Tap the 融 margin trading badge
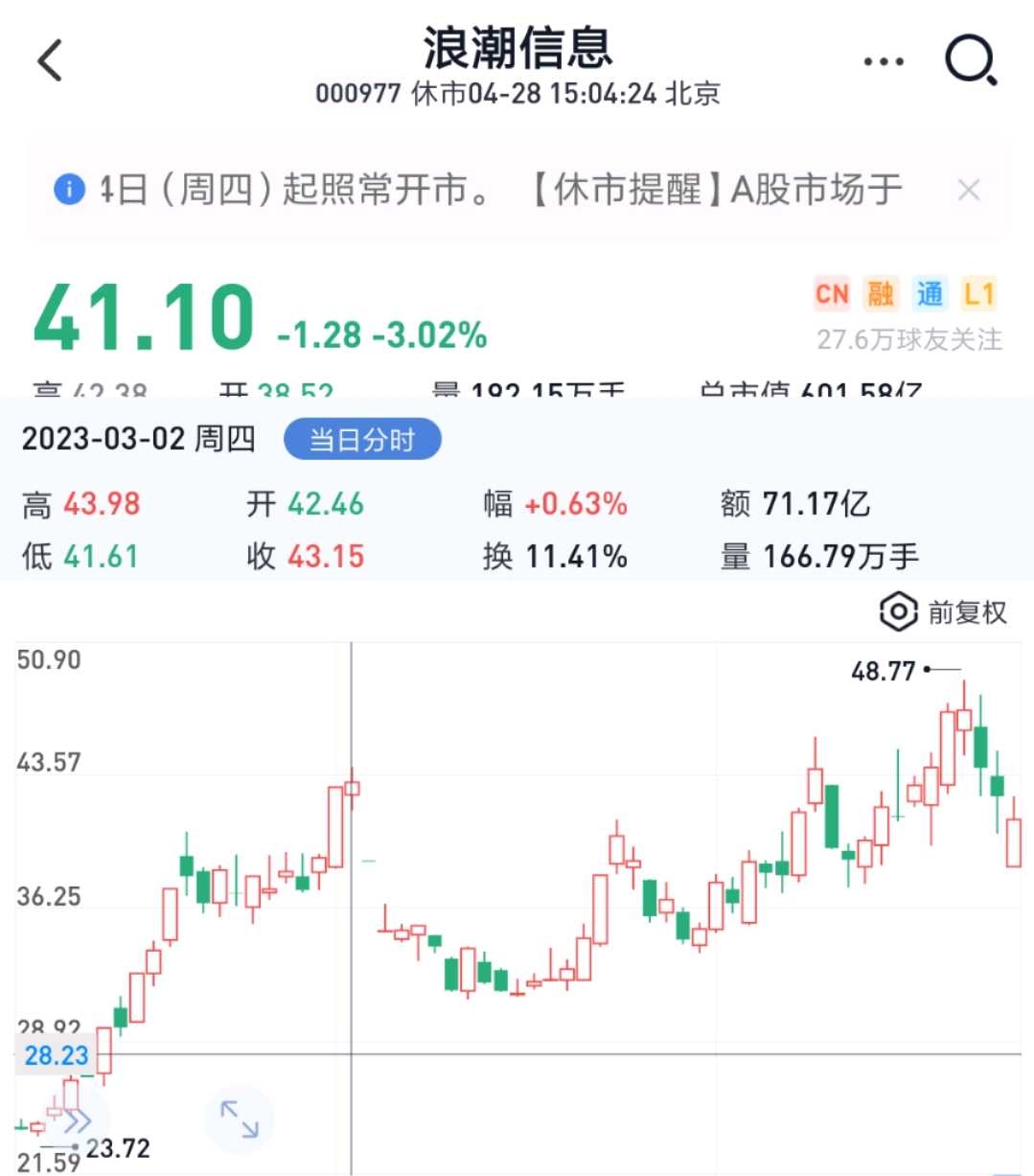Screen dimensions: 1034x1176 880,294
